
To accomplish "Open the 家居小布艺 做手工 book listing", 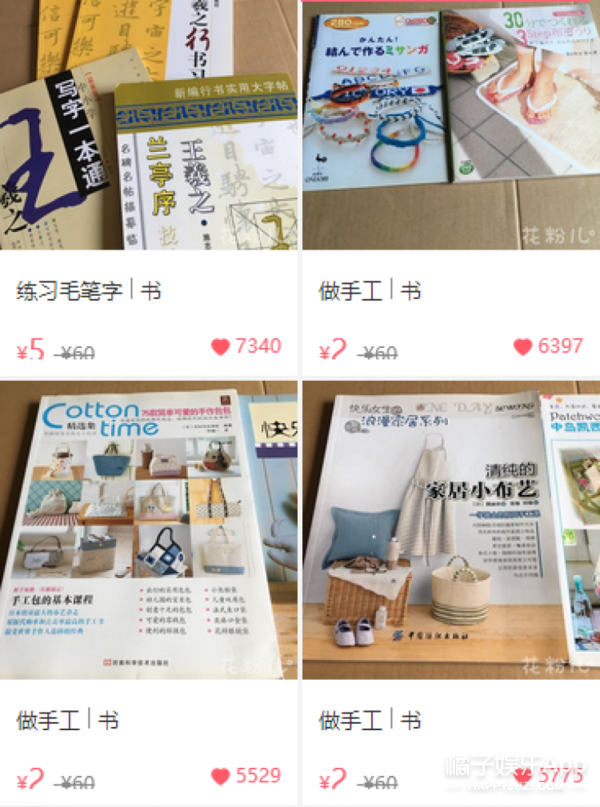I will 450,530.
